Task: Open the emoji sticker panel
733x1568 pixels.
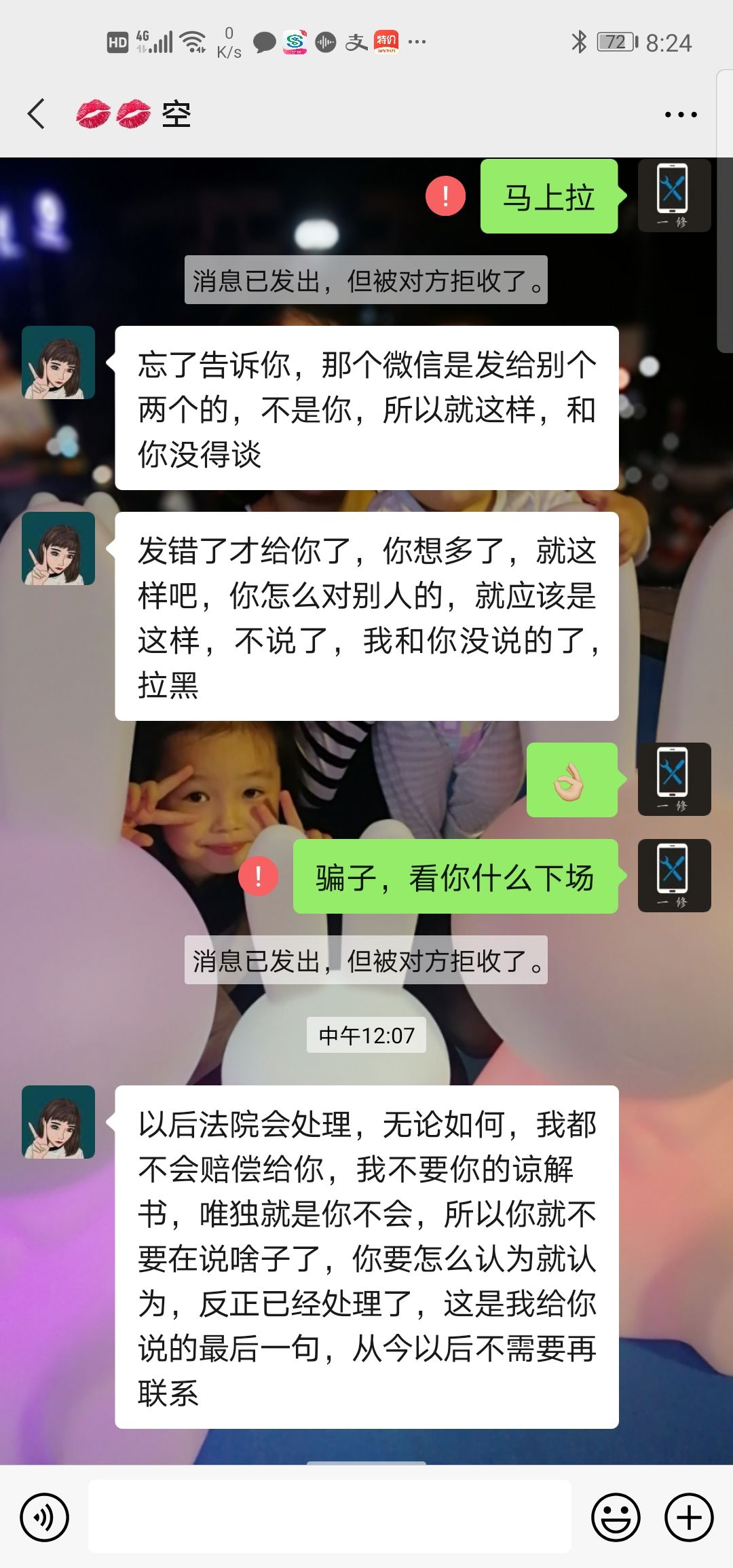Action: [x=616, y=1517]
